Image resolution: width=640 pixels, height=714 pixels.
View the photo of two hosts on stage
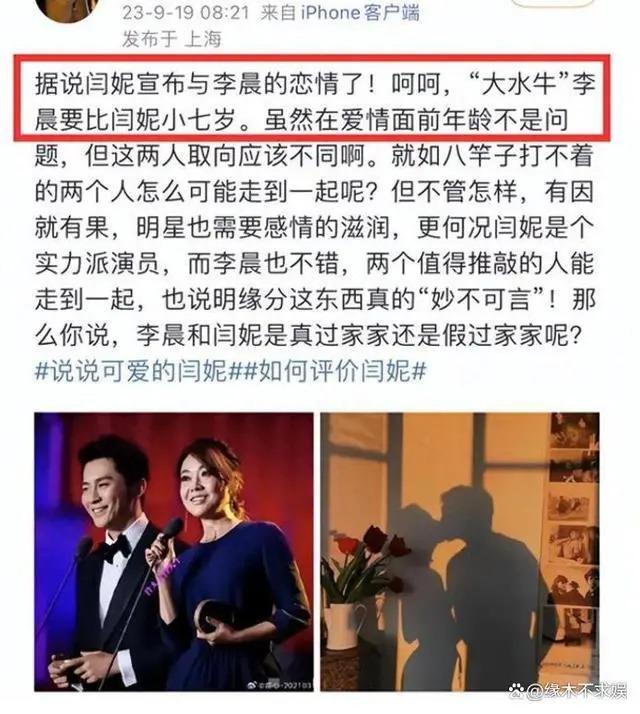[x=175, y=550]
